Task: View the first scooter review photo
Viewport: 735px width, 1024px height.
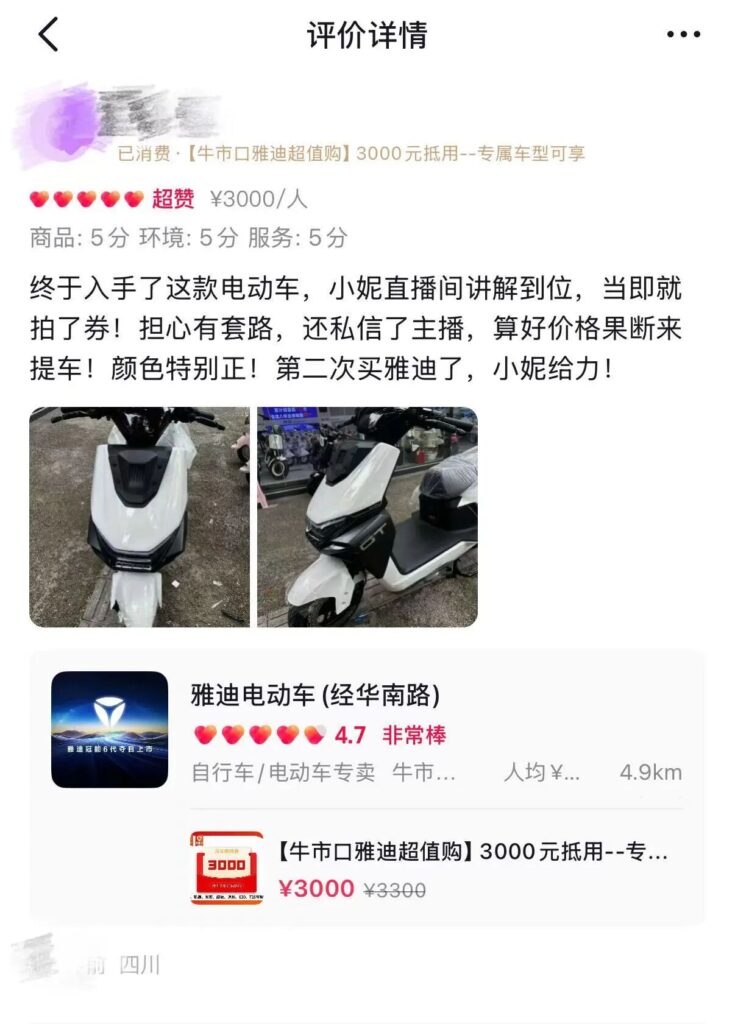Action: [x=139, y=517]
